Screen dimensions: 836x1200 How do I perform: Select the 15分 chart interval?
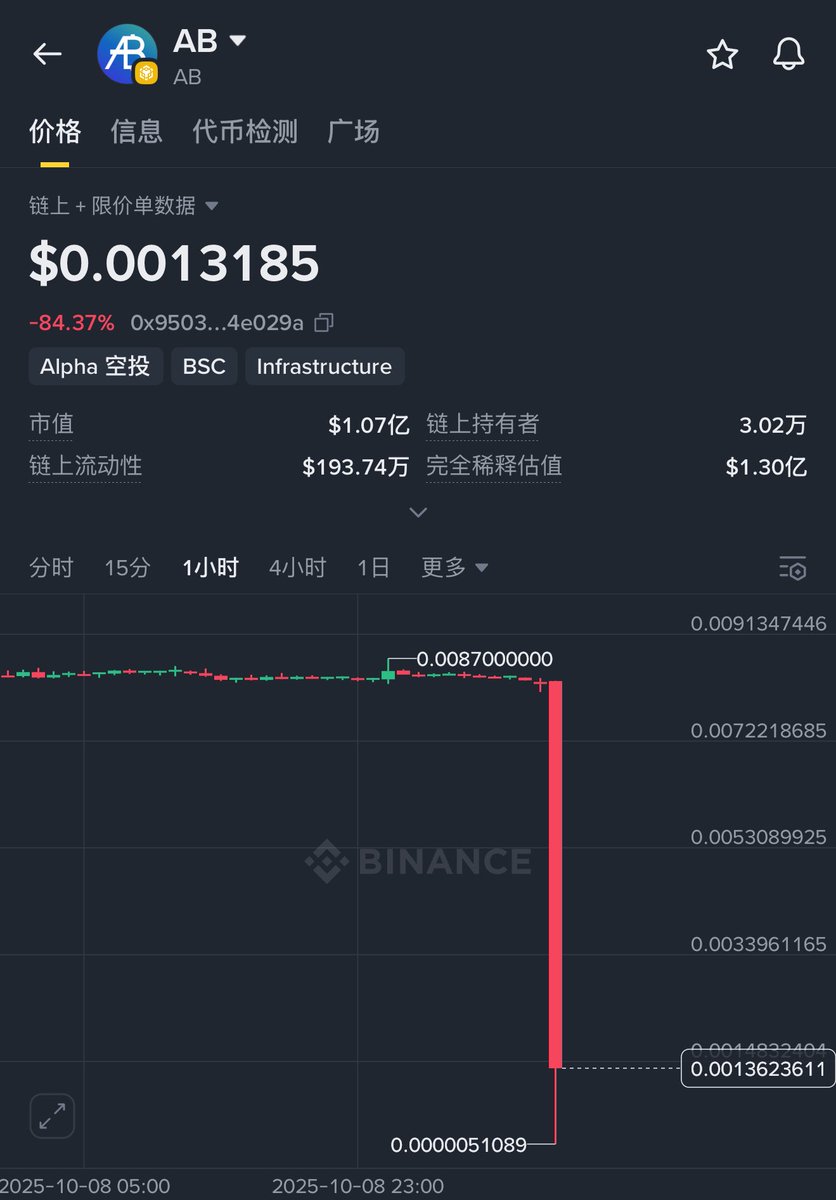pyautogui.click(x=127, y=568)
